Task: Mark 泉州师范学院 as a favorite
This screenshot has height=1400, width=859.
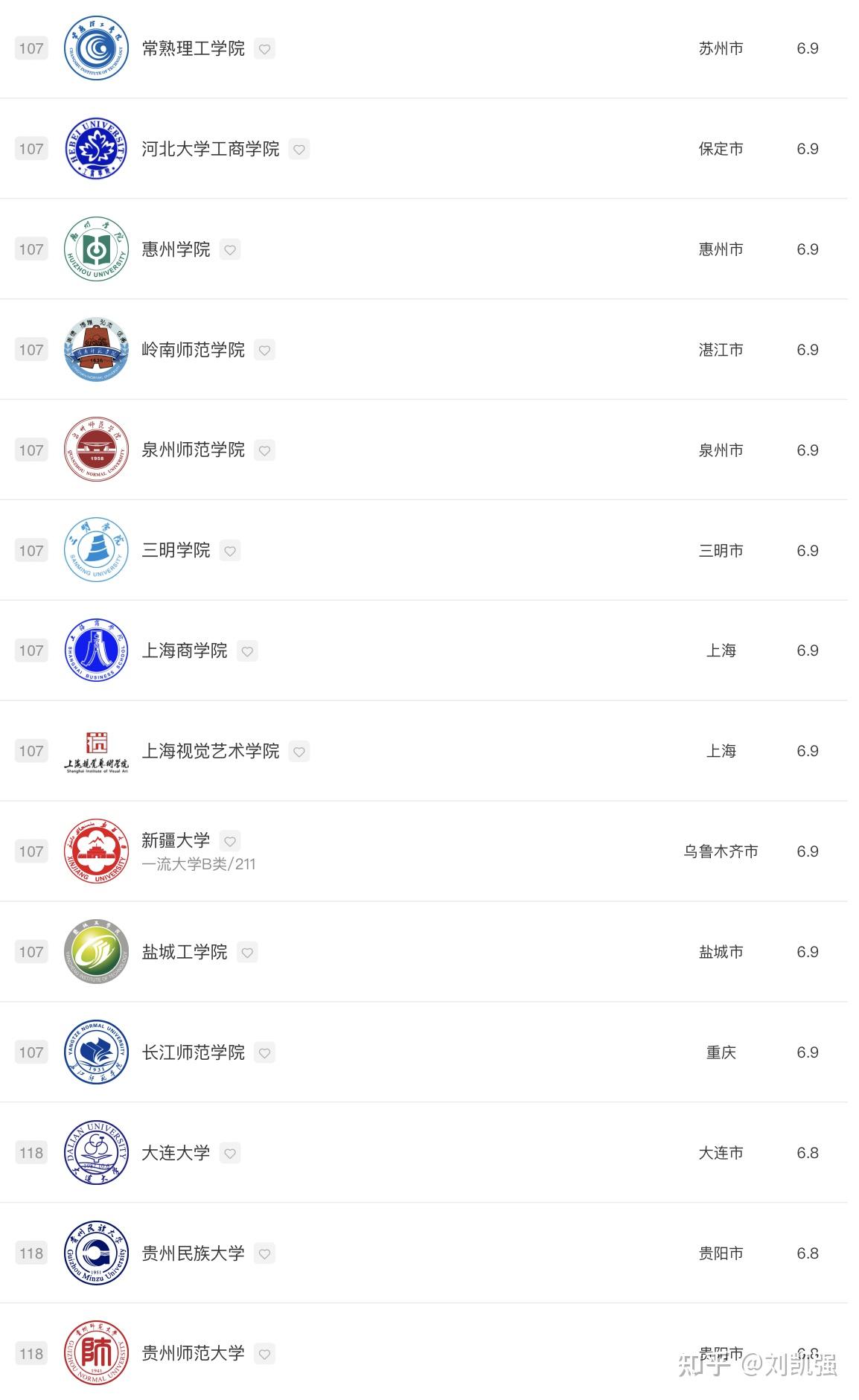Action: (x=264, y=450)
